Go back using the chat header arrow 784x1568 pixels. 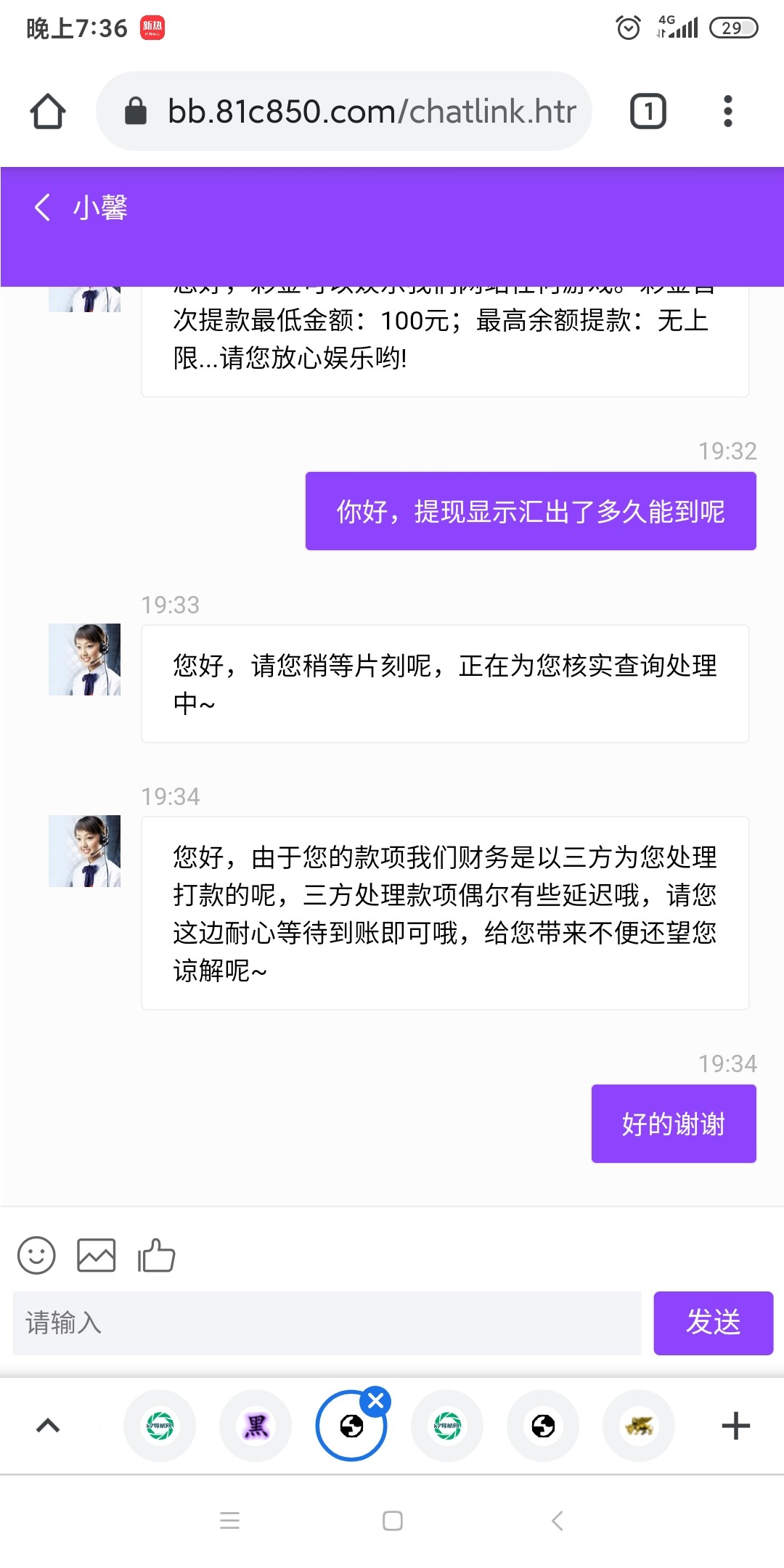pyautogui.click(x=41, y=208)
